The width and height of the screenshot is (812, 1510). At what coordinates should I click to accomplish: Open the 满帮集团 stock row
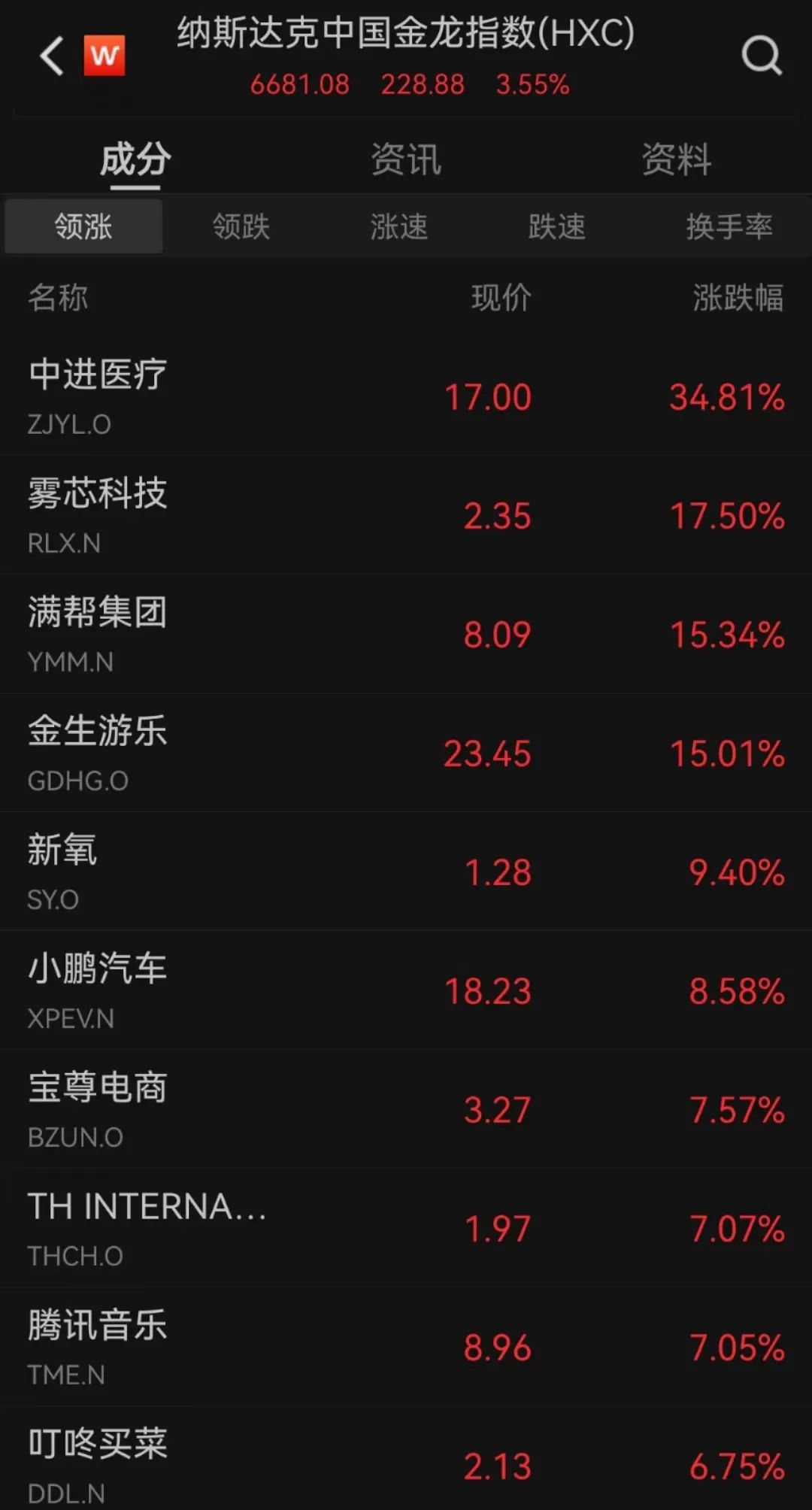(x=406, y=634)
